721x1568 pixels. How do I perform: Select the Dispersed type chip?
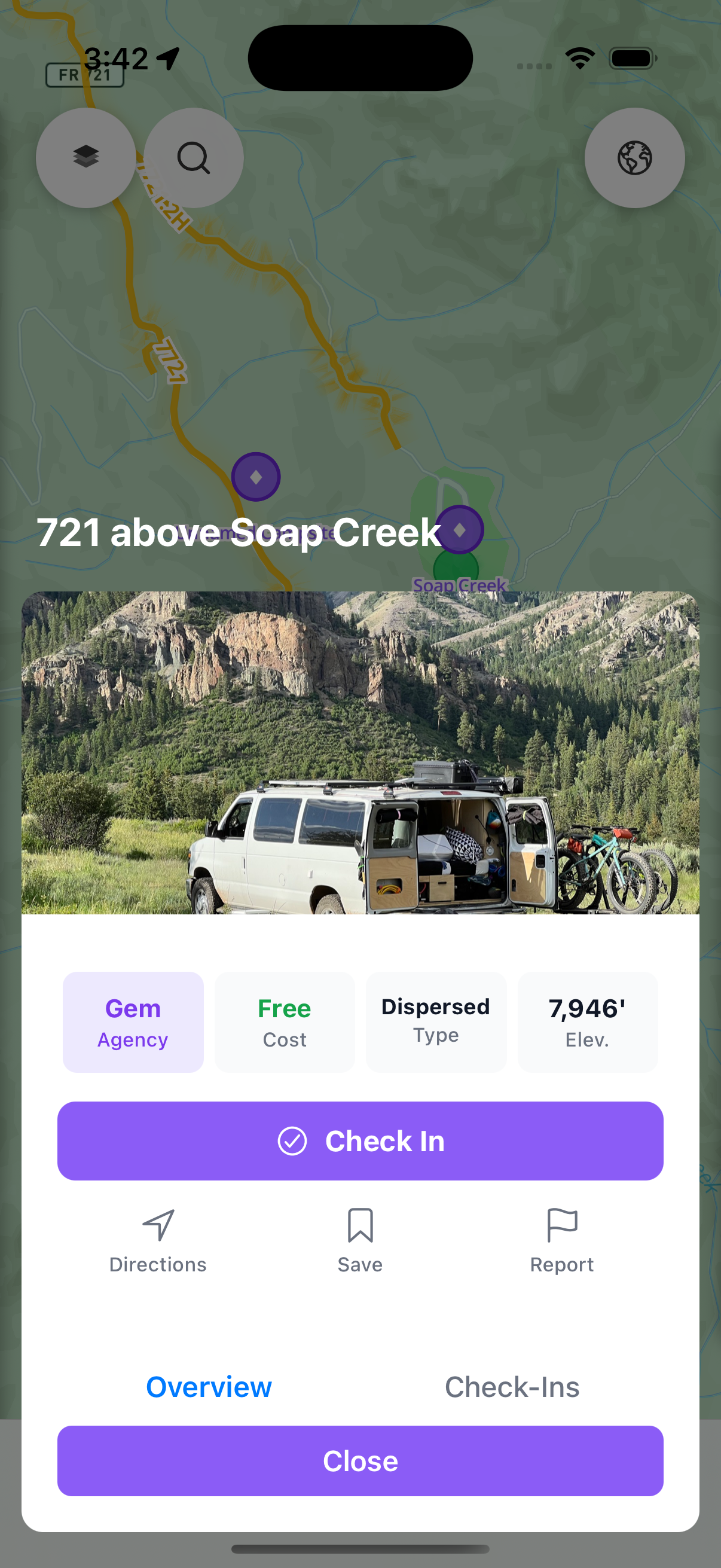click(x=436, y=1021)
